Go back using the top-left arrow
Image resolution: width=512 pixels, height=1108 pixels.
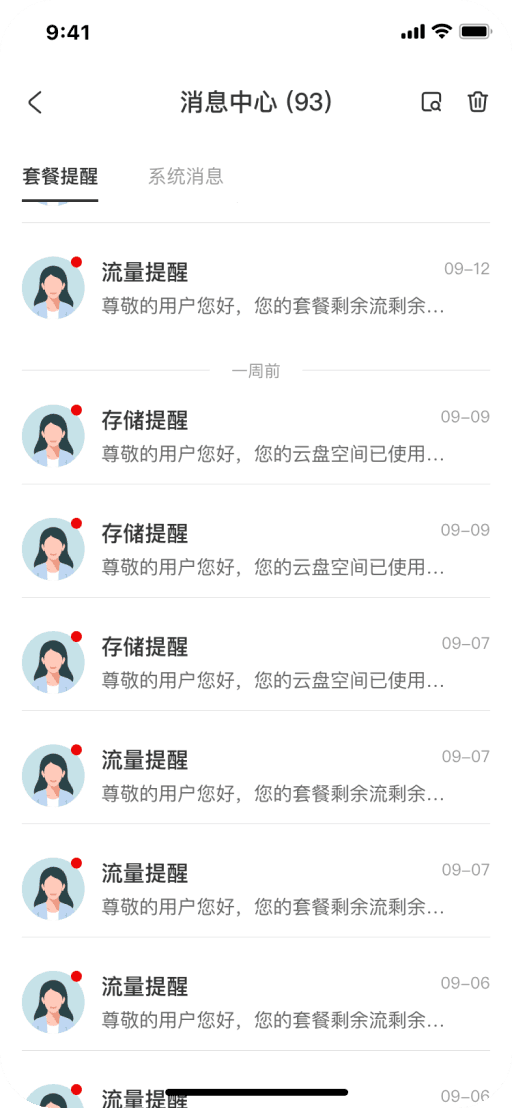pos(35,103)
